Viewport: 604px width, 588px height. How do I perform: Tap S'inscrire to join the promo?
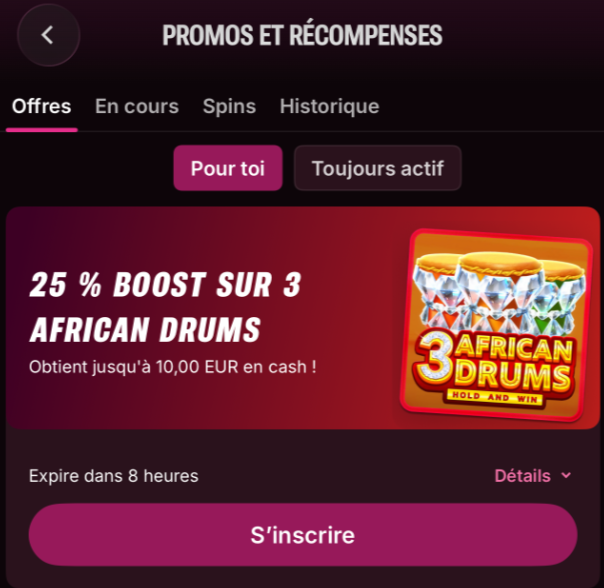point(302,535)
